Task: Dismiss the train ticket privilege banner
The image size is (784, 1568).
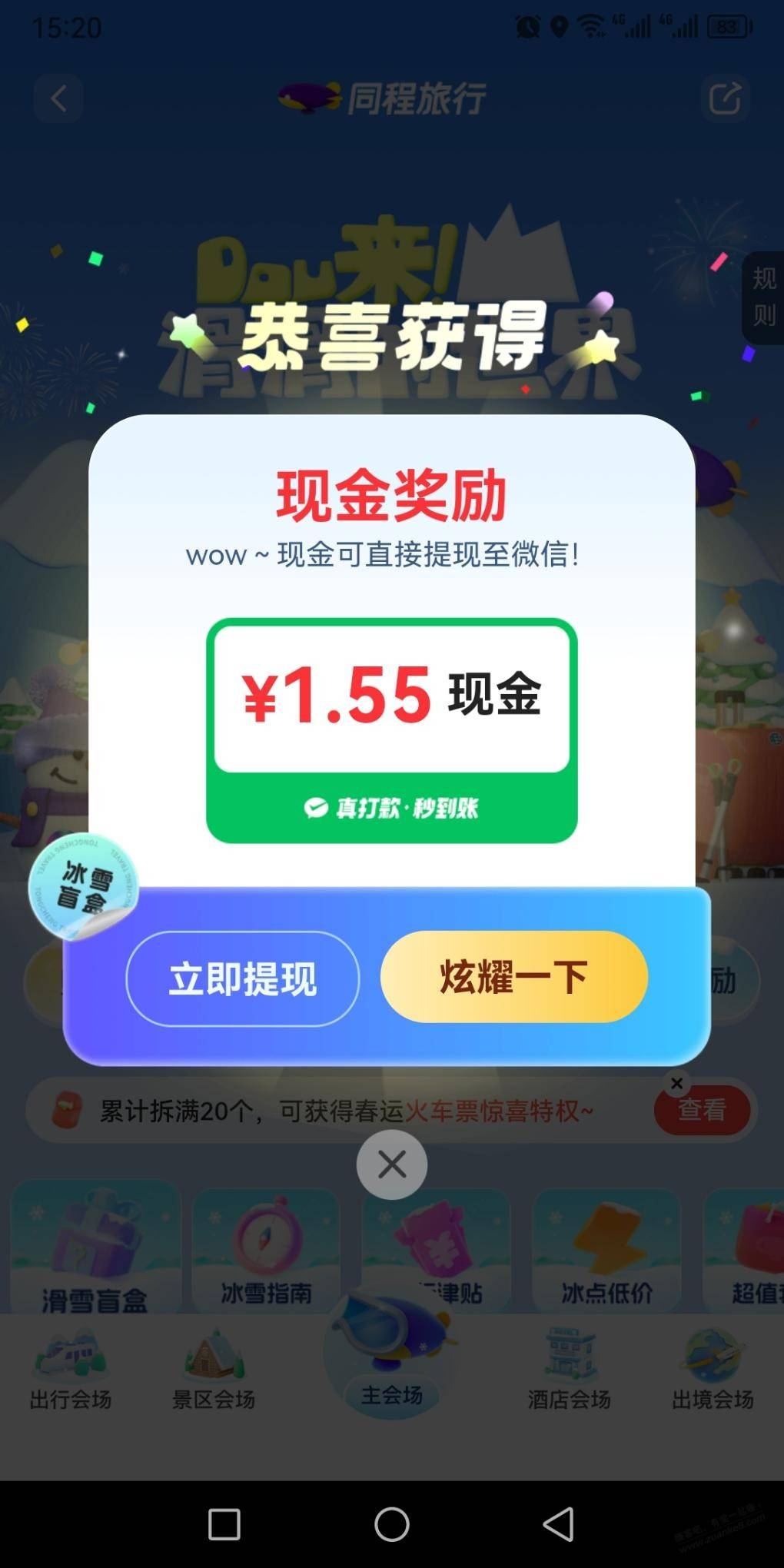Action: pyautogui.click(x=676, y=1083)
